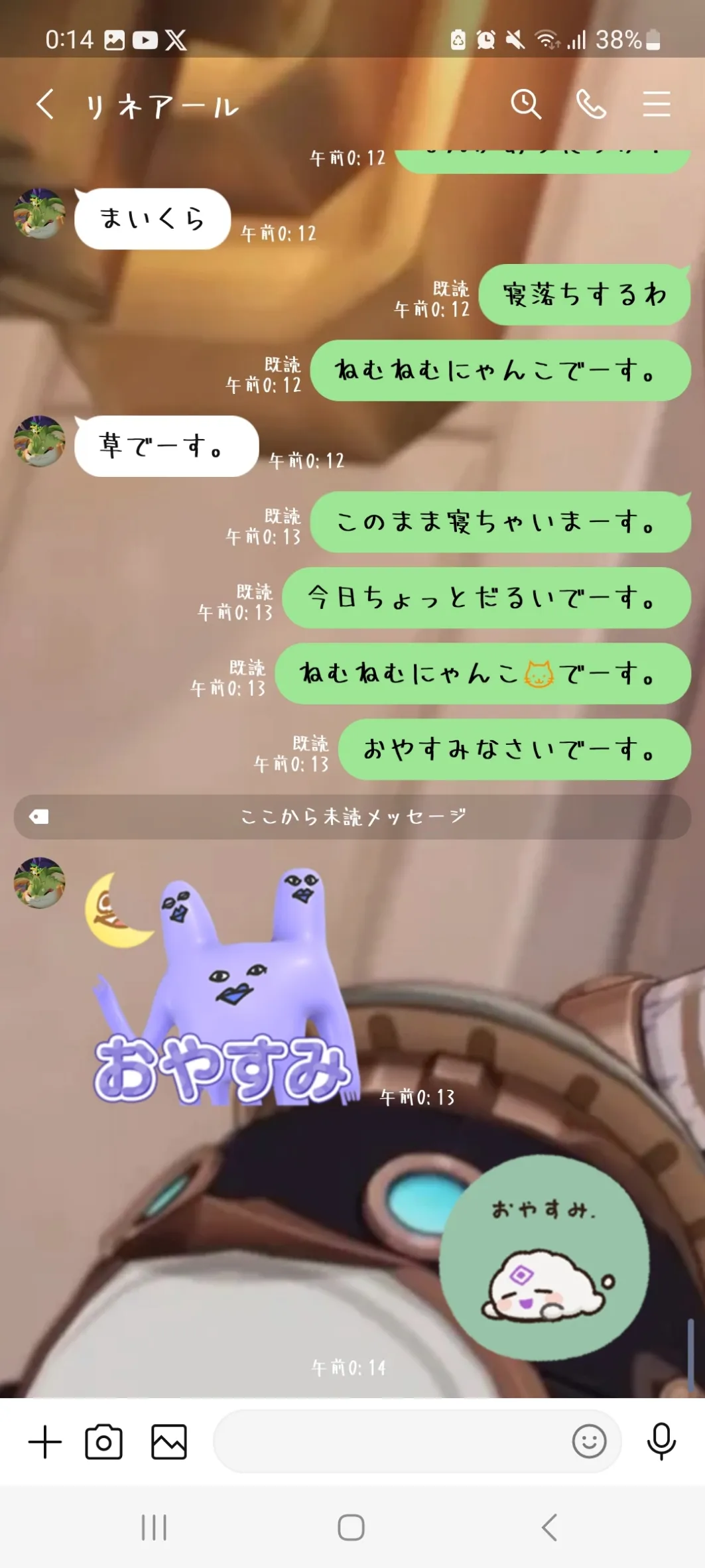Start a voice call with リネアール
The height and width of the screenshot is (1568, 705).
[x=591, y=104]
